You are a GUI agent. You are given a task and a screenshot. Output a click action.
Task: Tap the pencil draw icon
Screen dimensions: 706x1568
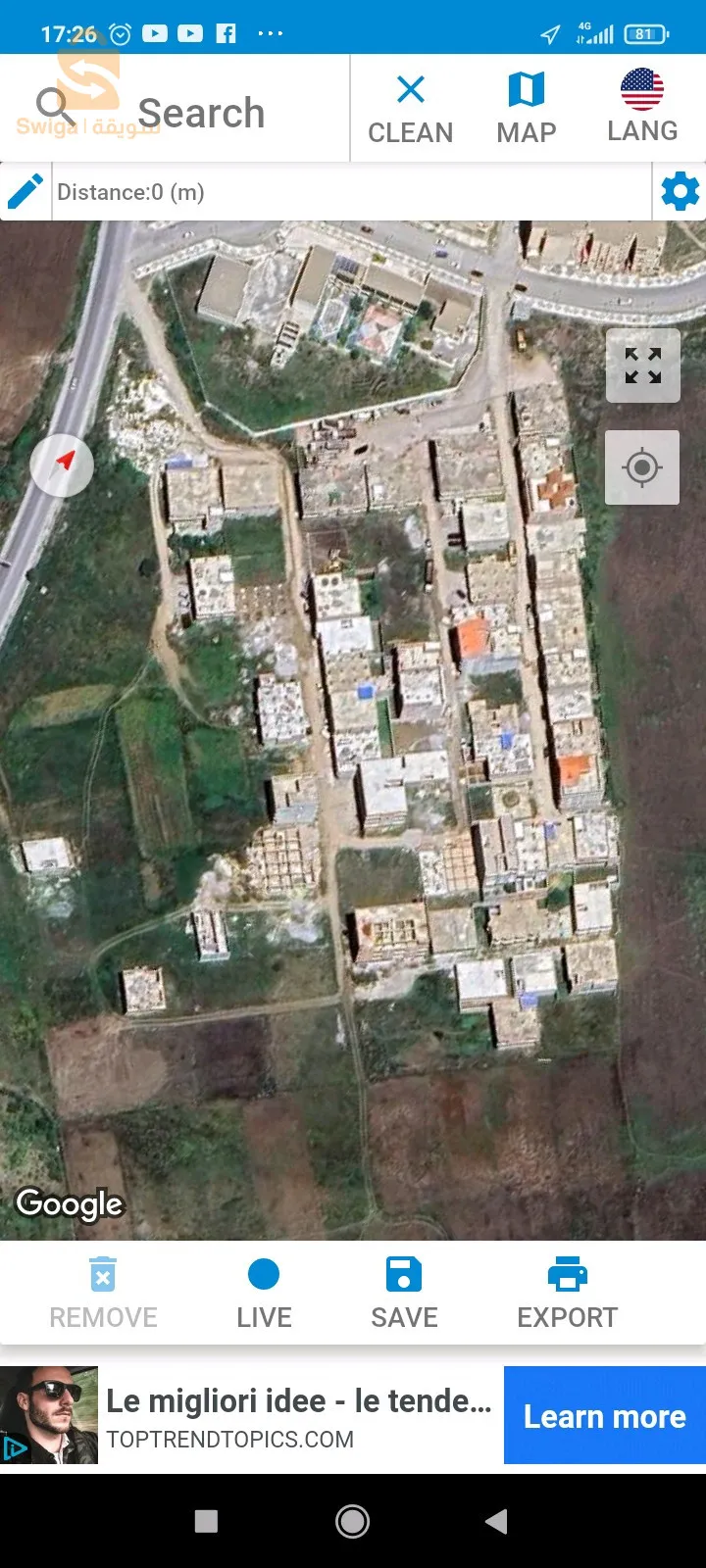click(x=25, y=191)
